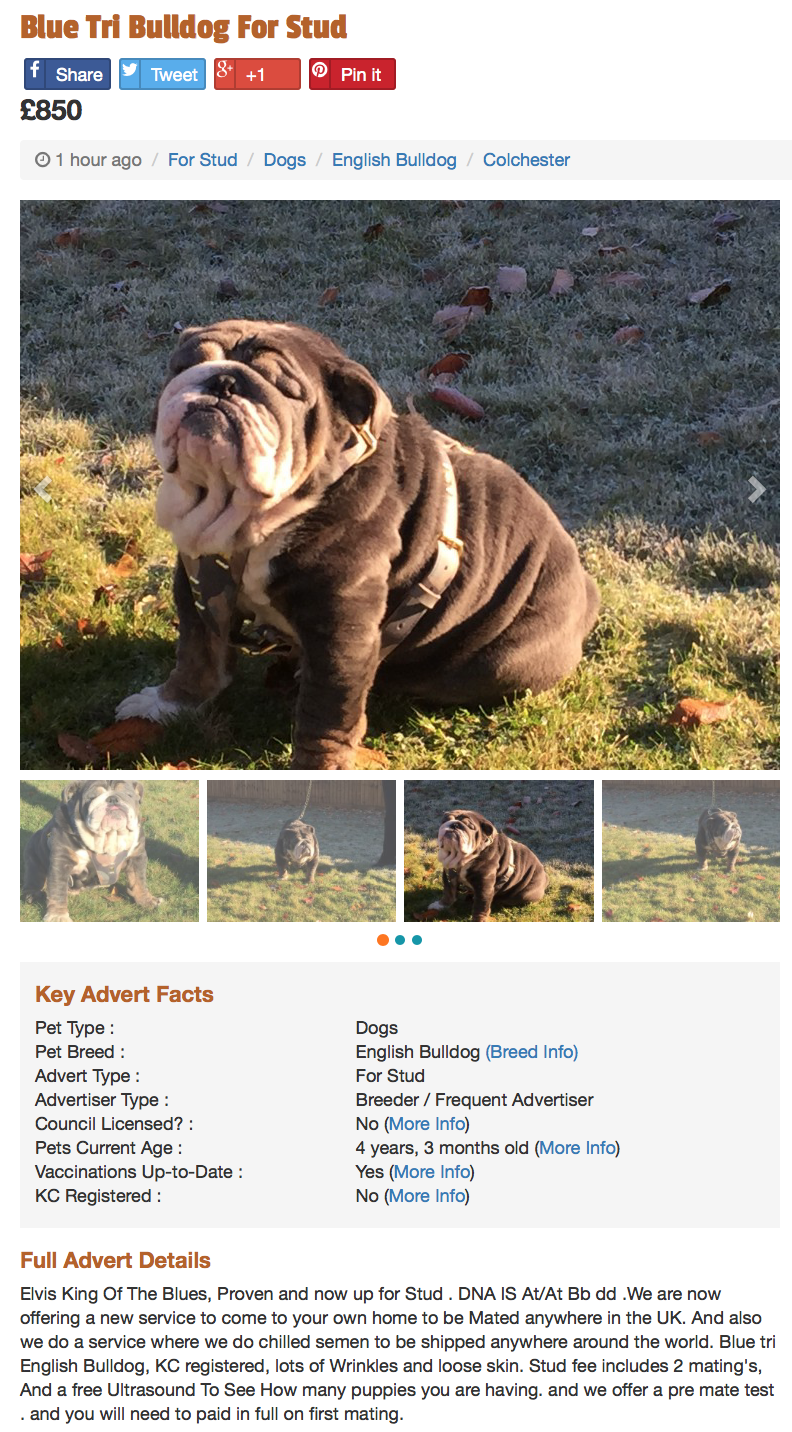The height and width of the screenshot is (1432, 792).
Task: Tweet this bulldog listing
Action: (162, 74)
